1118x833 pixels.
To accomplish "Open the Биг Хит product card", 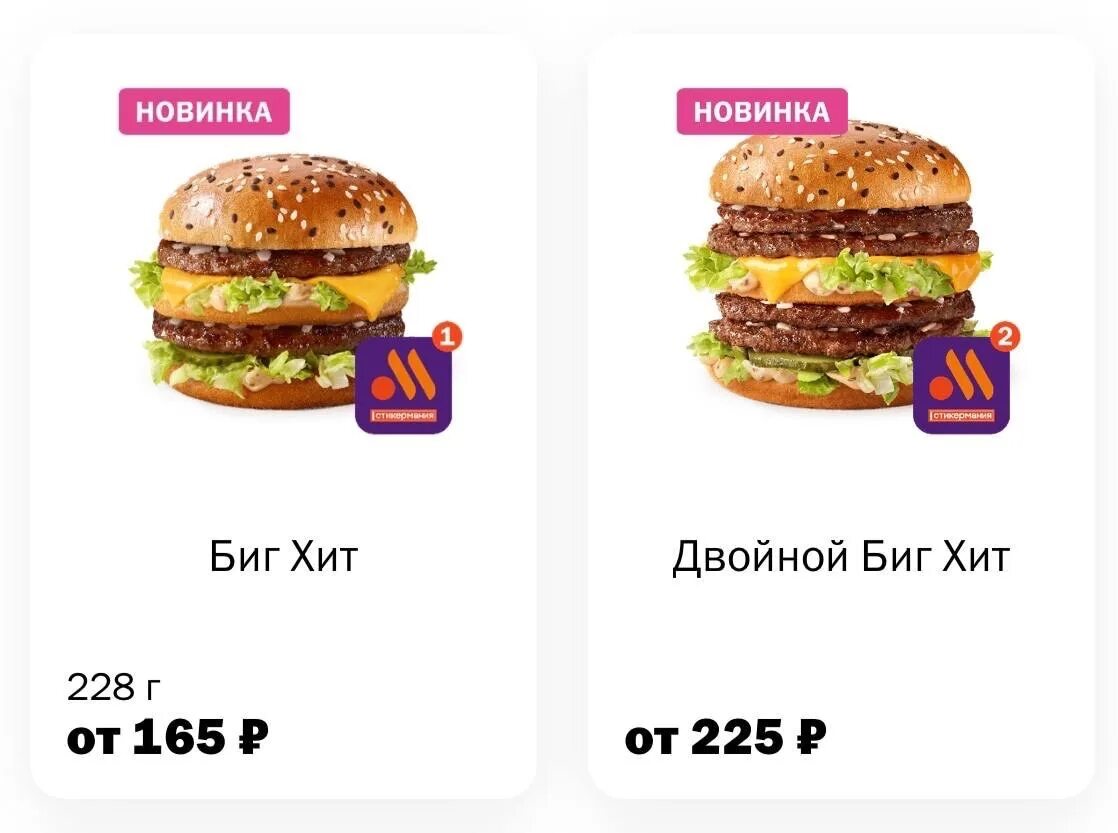I will click(283, 556).
